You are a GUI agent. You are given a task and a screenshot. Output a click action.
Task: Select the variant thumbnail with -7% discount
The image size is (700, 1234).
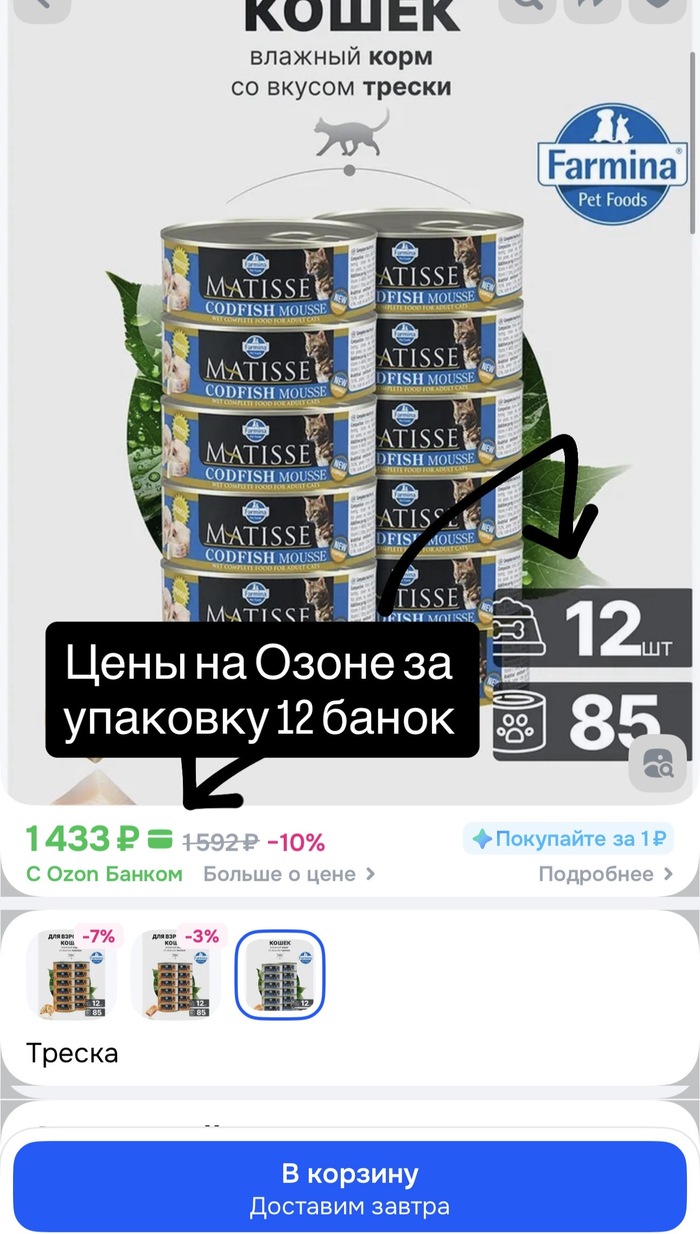(x=71, y=973)
